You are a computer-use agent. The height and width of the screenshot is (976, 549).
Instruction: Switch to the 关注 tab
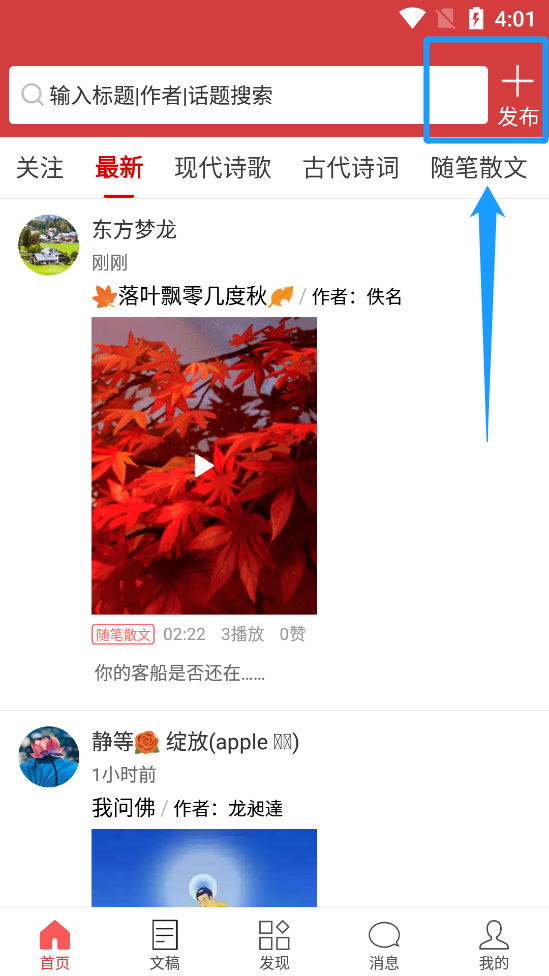point(40,168)
